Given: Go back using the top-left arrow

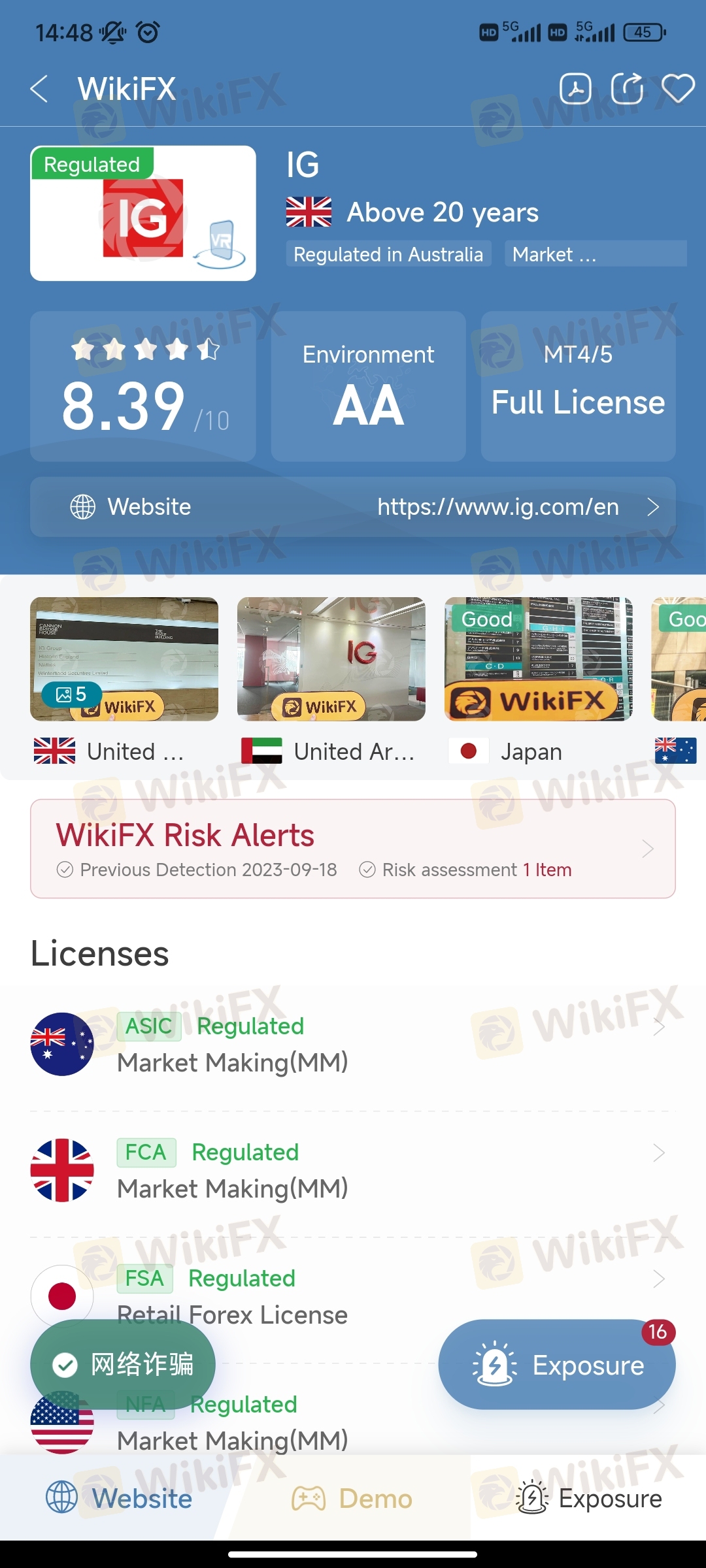Looking at the screenshot, I should point(39,89).
